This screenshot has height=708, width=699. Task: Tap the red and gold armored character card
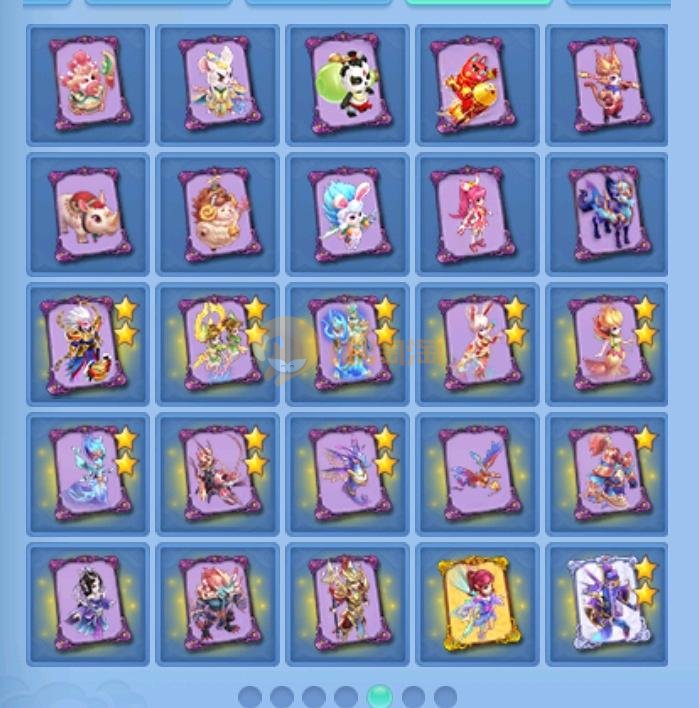477,85
